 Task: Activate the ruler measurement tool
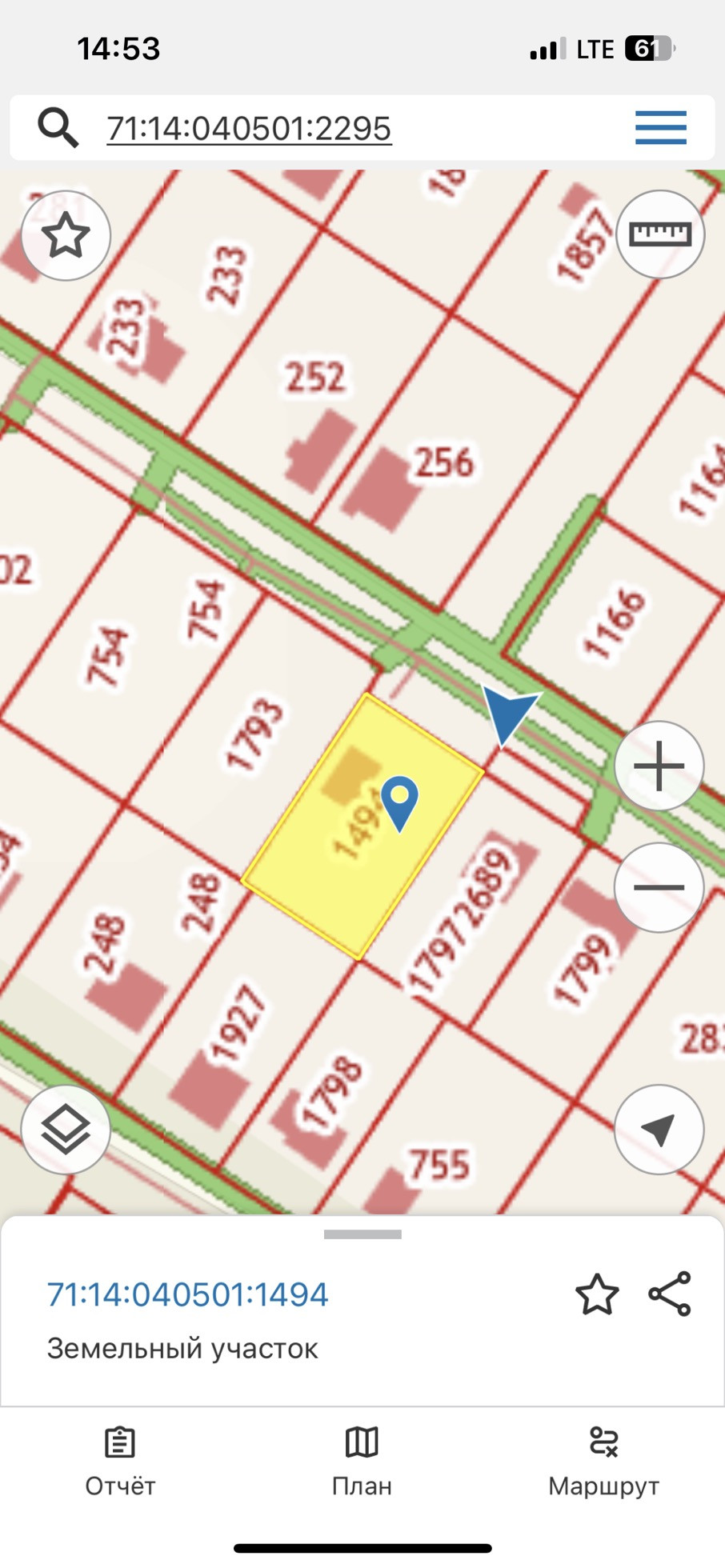(x=659, y=234)
